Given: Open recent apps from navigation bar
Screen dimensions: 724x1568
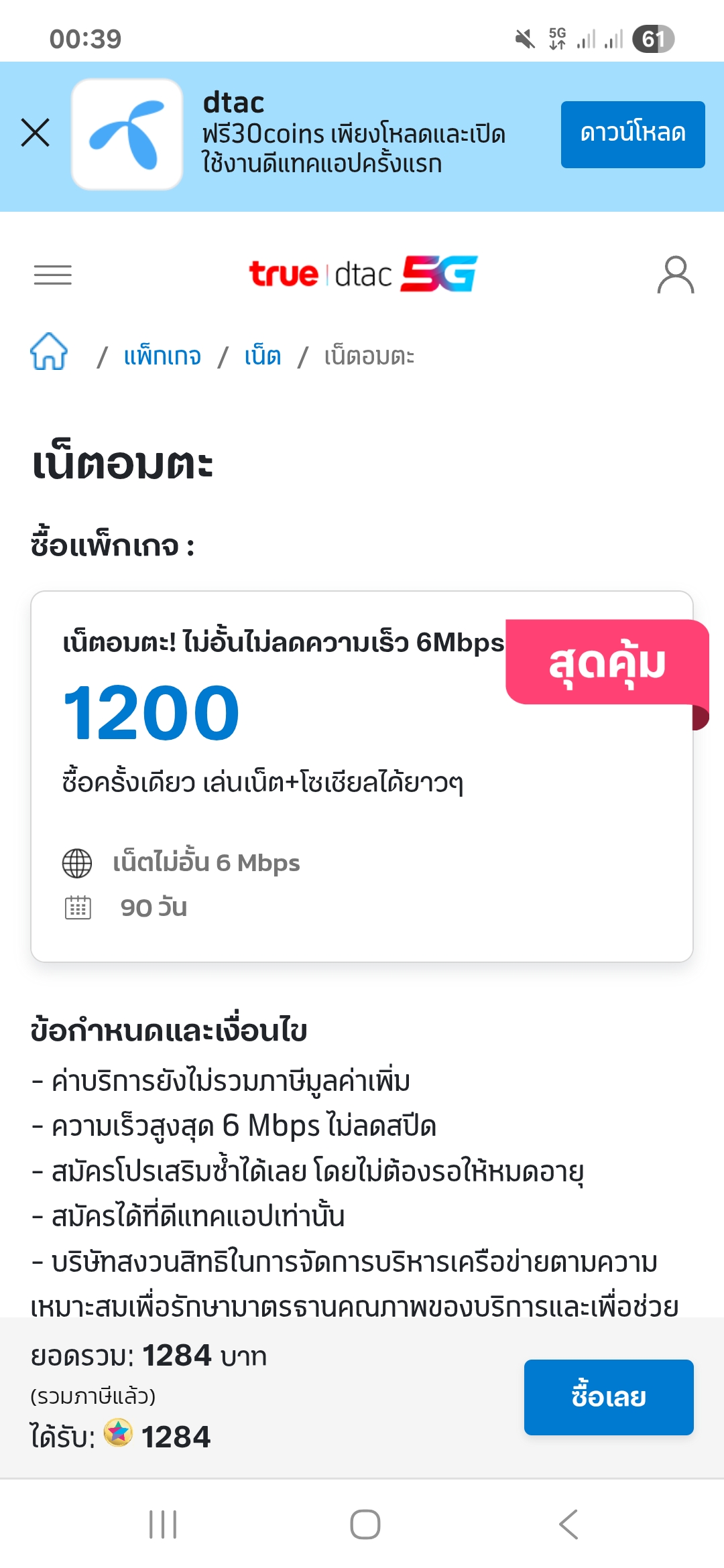Looking at the screenshot, I should tap(163, 1524).
